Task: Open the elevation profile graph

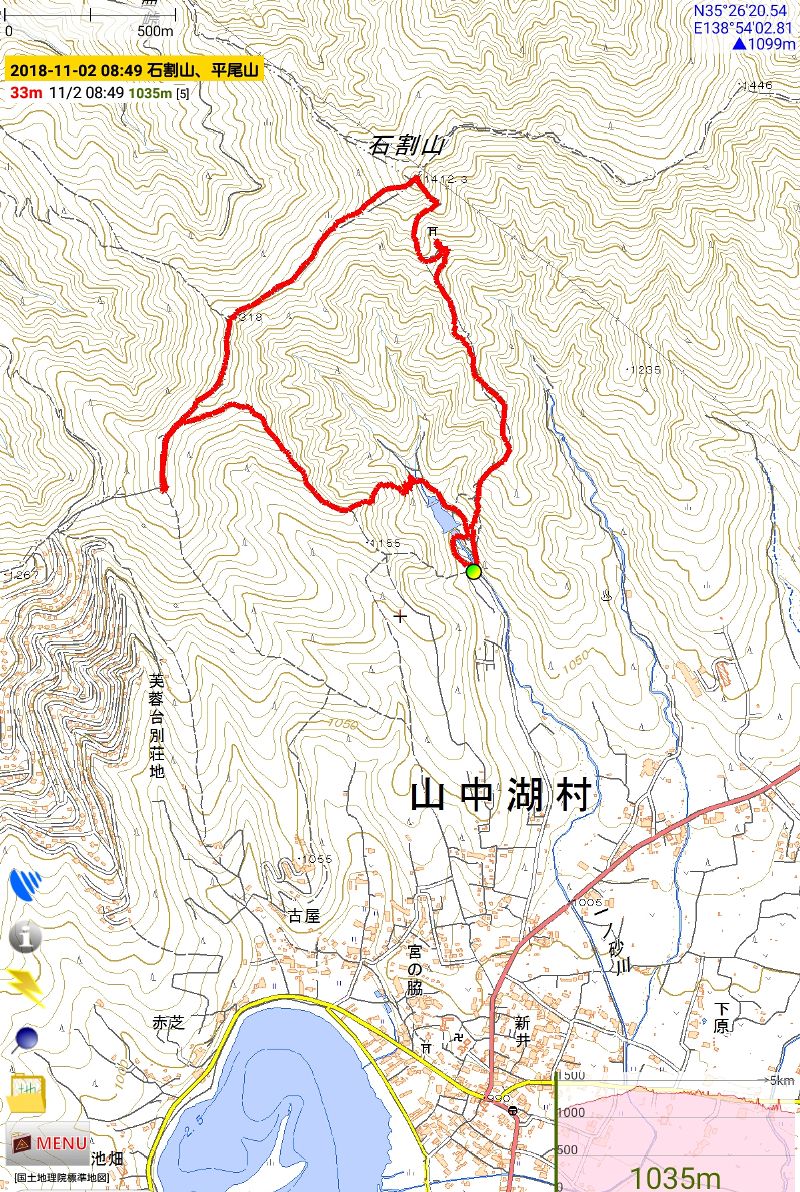Action: tap(678, 1135)
